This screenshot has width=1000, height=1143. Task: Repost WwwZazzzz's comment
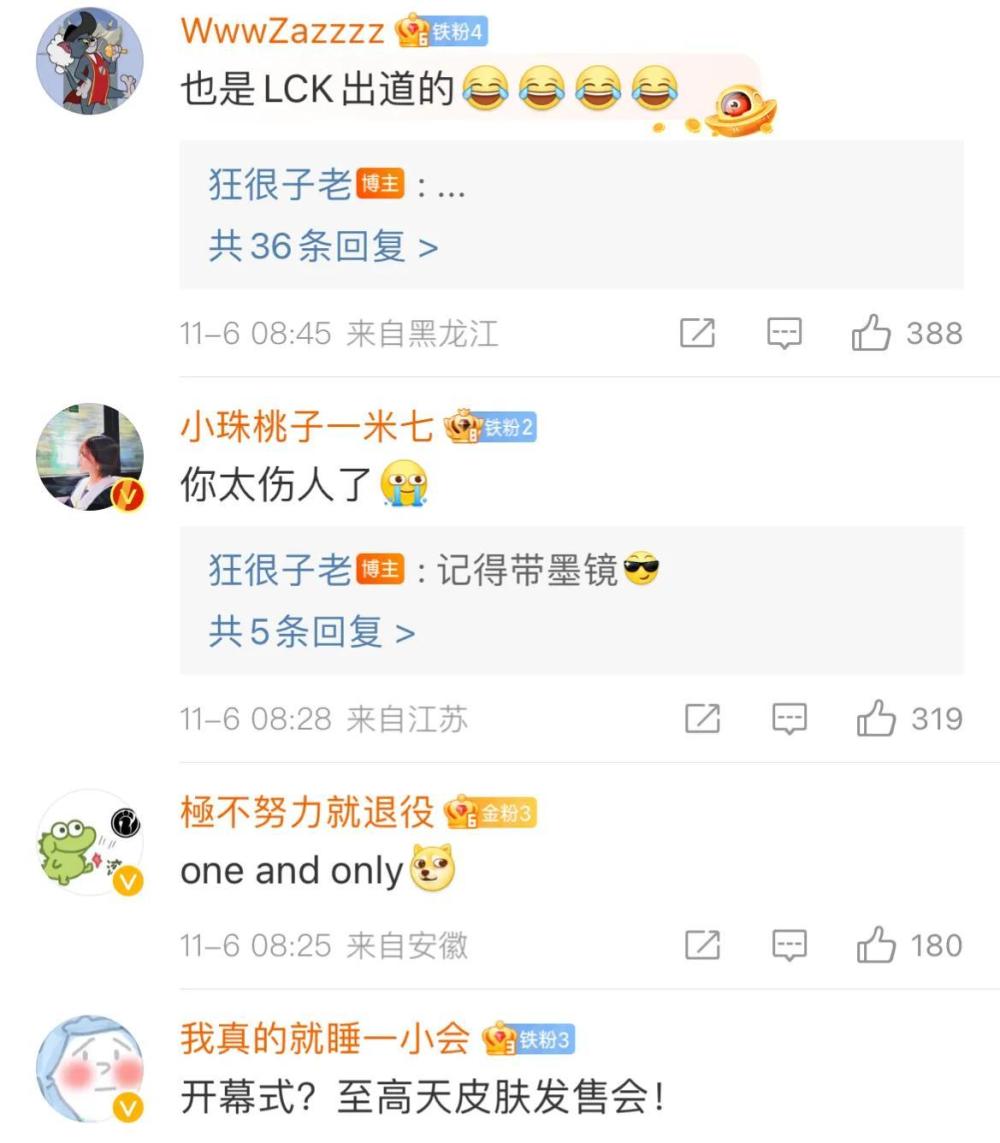[697, 334]
